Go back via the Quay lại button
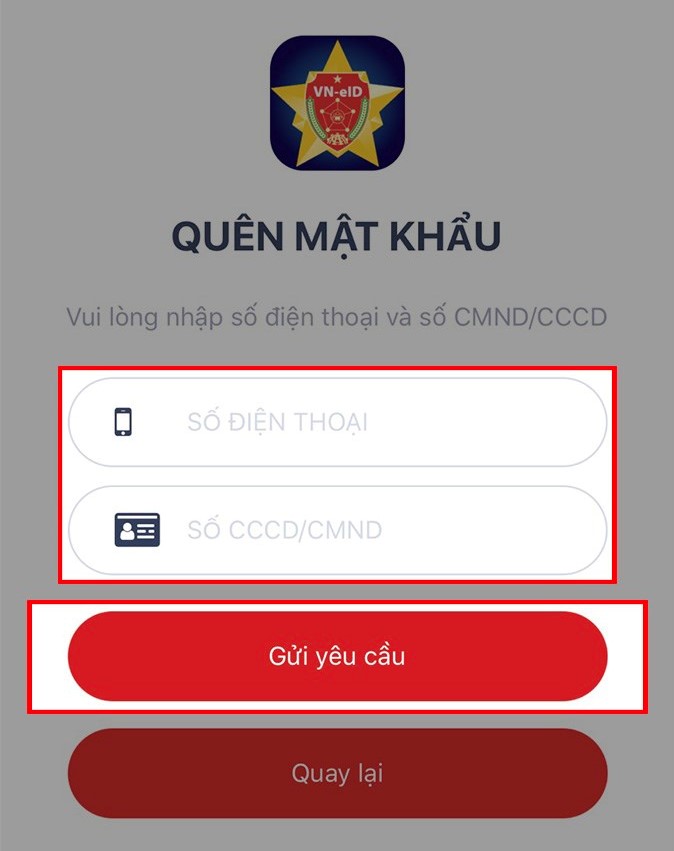 point(337,773)
